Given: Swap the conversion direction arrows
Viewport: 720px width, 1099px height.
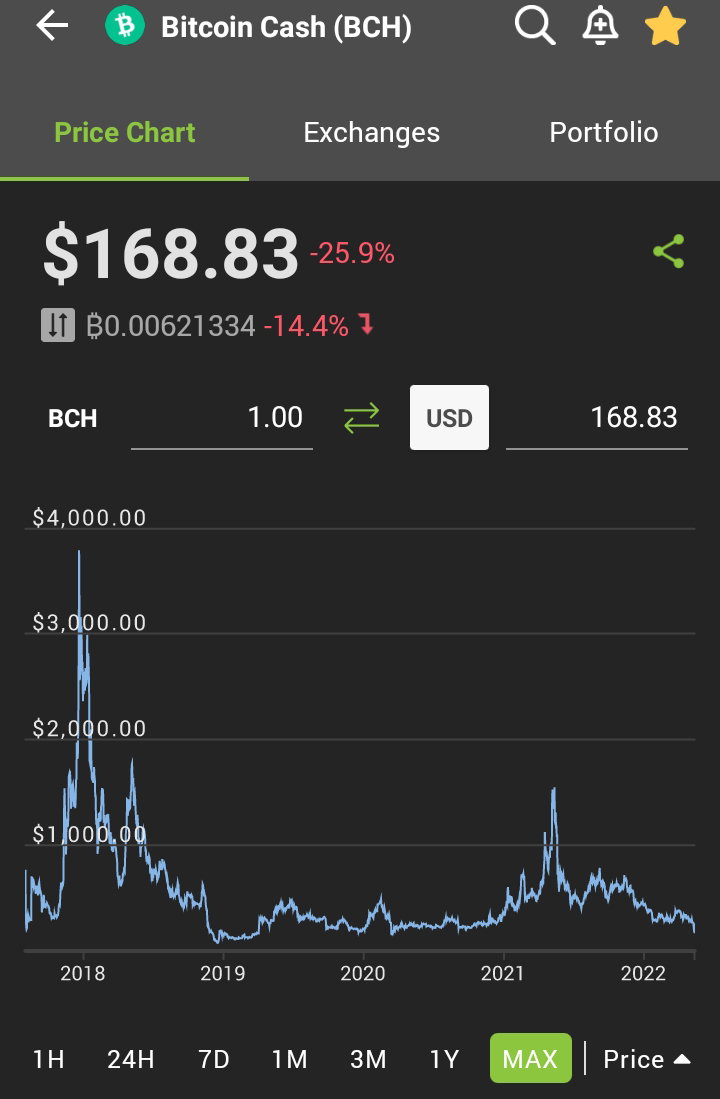Looking at the screenshot, I should click(361, 418).
